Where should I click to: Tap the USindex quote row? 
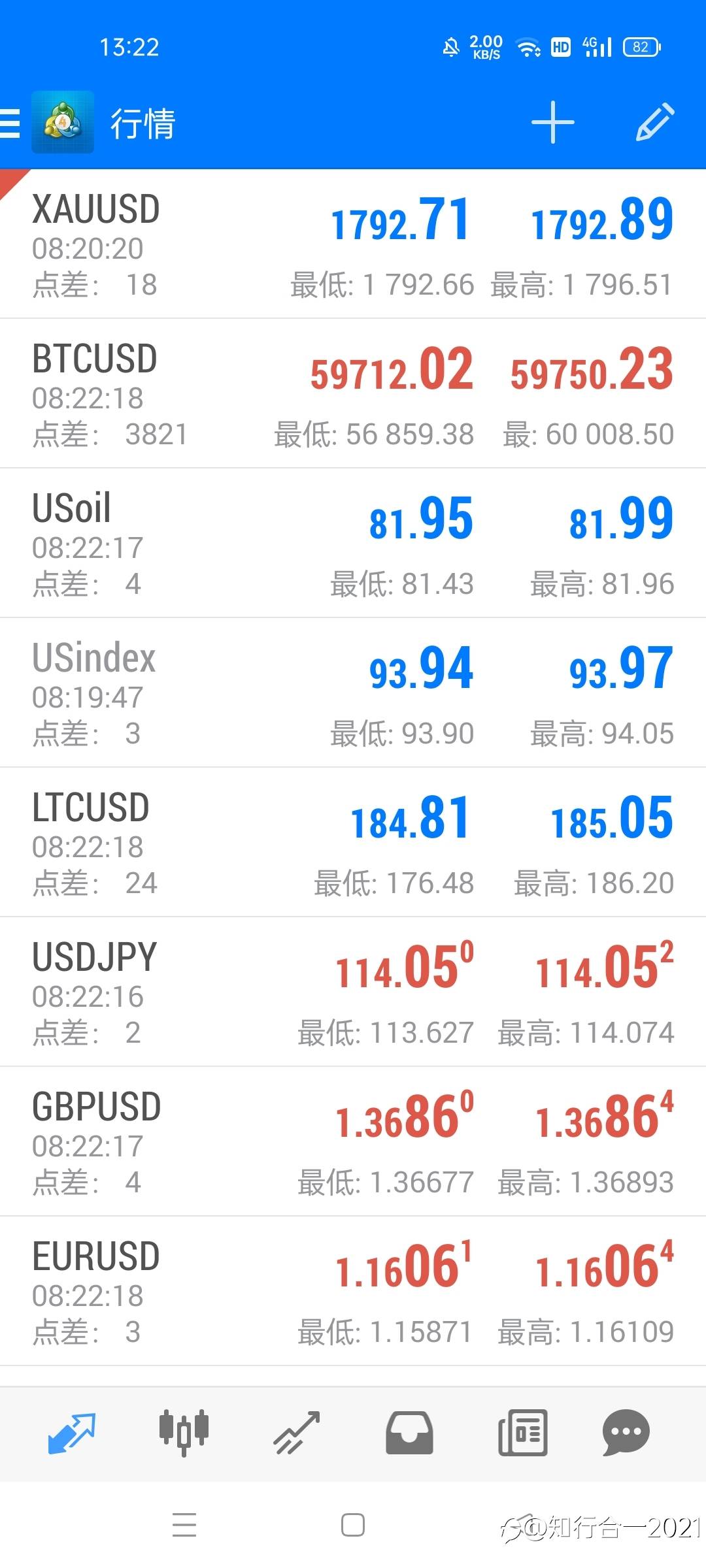point(353,693)
